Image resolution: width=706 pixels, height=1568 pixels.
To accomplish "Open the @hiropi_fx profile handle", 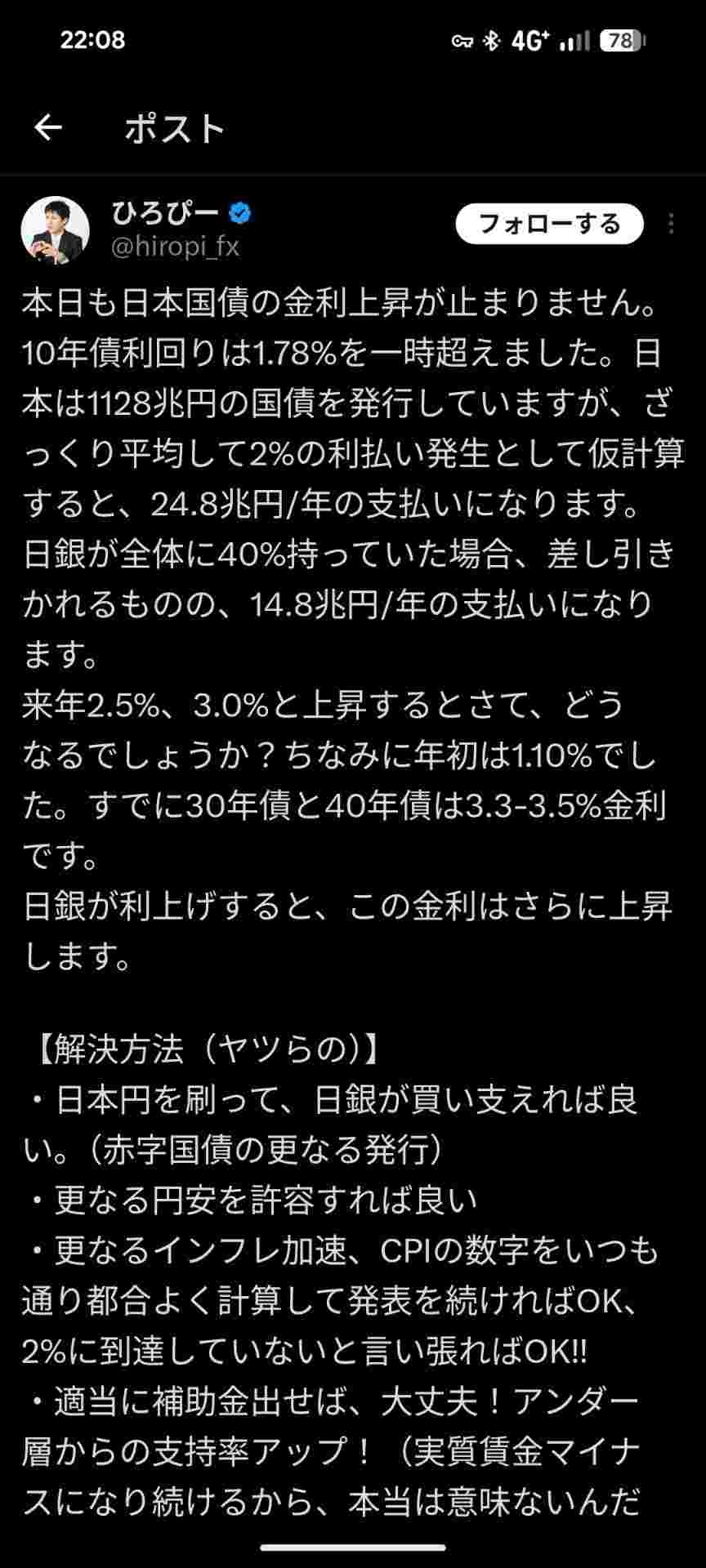I will coord(175,247).
